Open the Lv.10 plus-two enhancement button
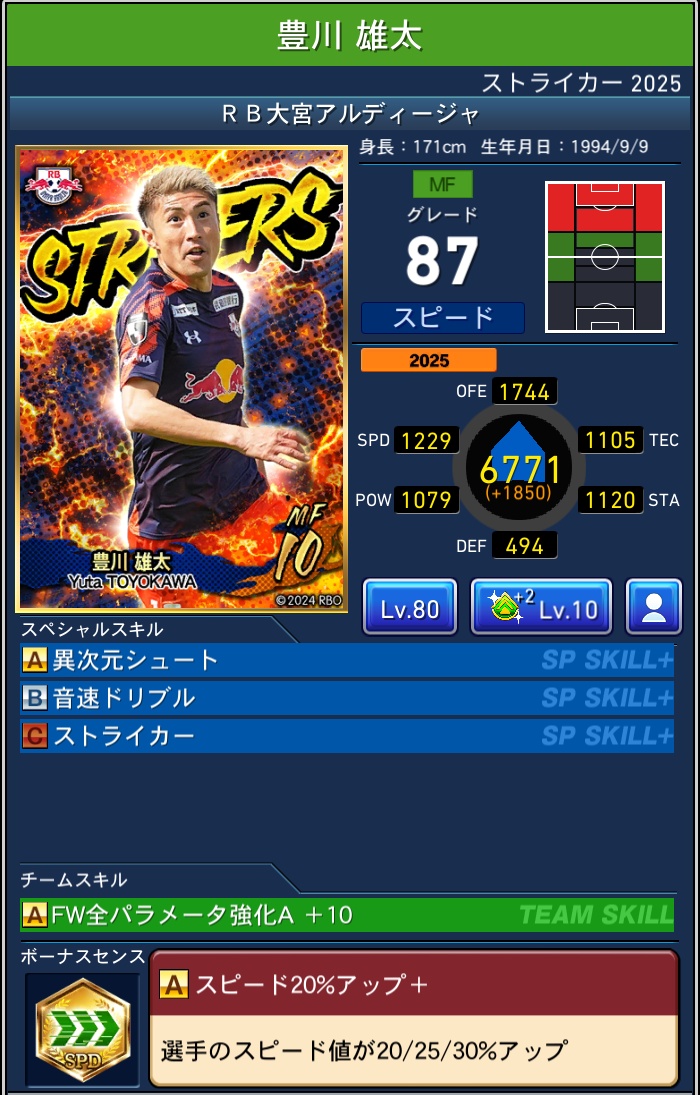 541,607
